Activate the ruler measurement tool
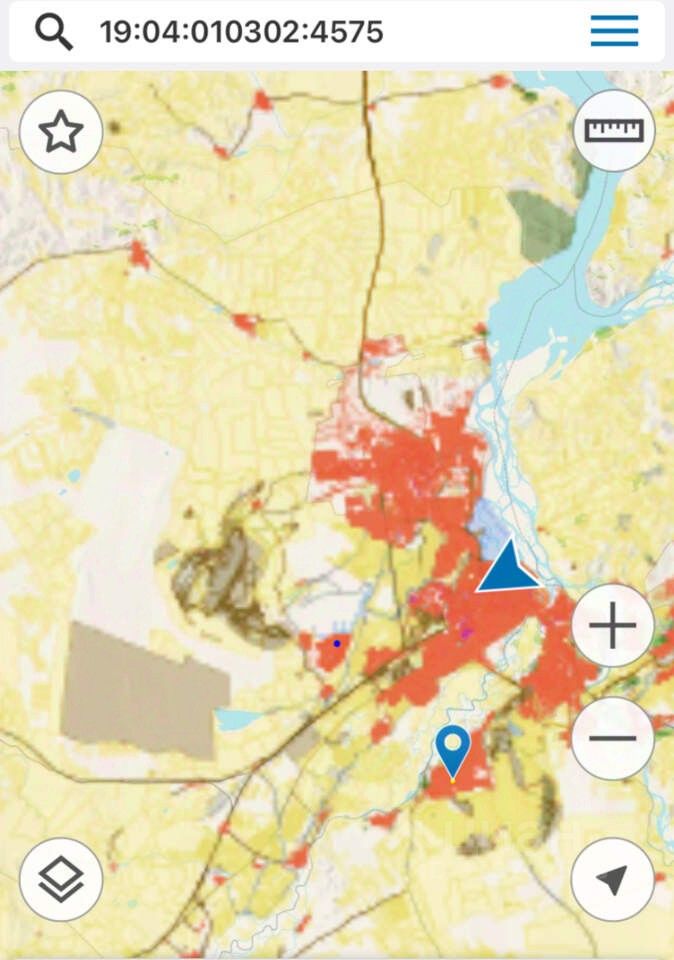 click(613, 130)
